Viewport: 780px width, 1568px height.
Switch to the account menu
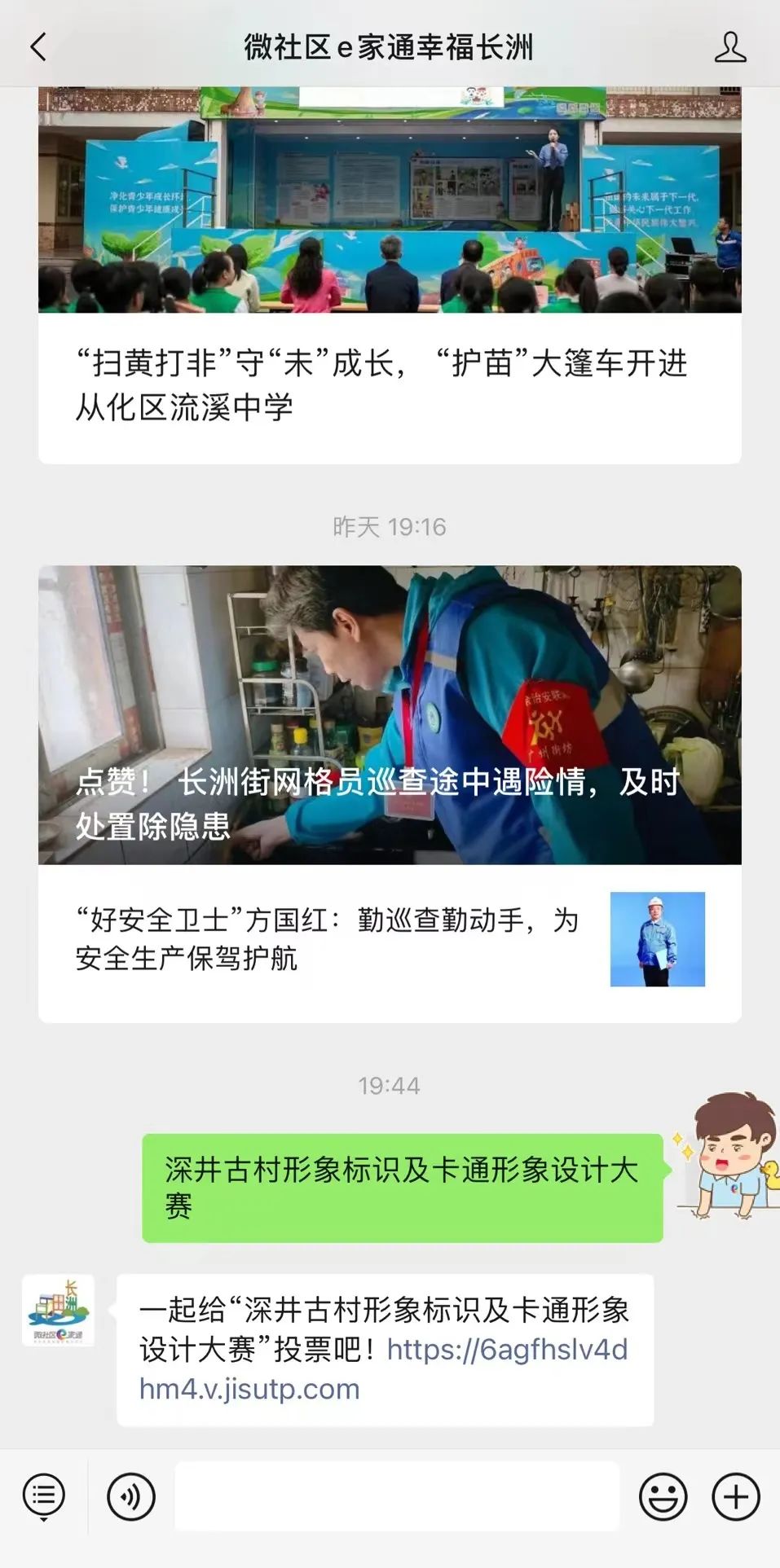(44, 1496)
